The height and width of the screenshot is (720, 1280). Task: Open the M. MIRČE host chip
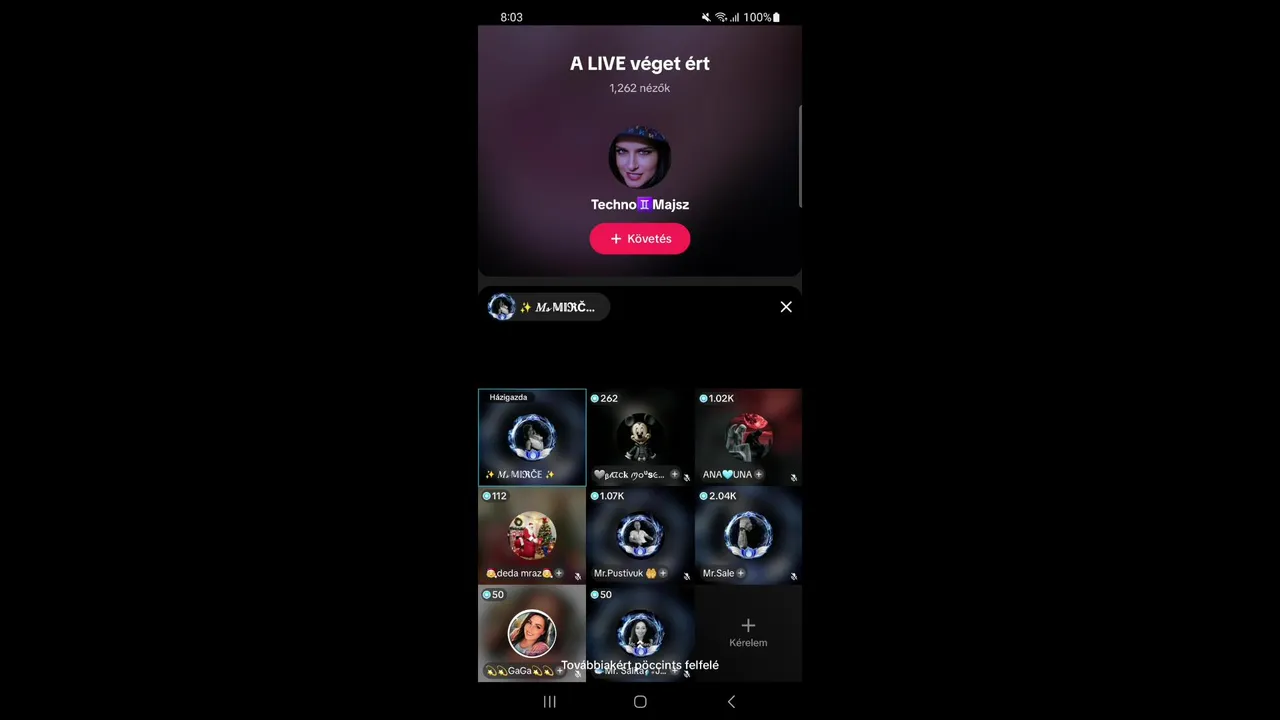pyautogui.click(x=547, y=307)
